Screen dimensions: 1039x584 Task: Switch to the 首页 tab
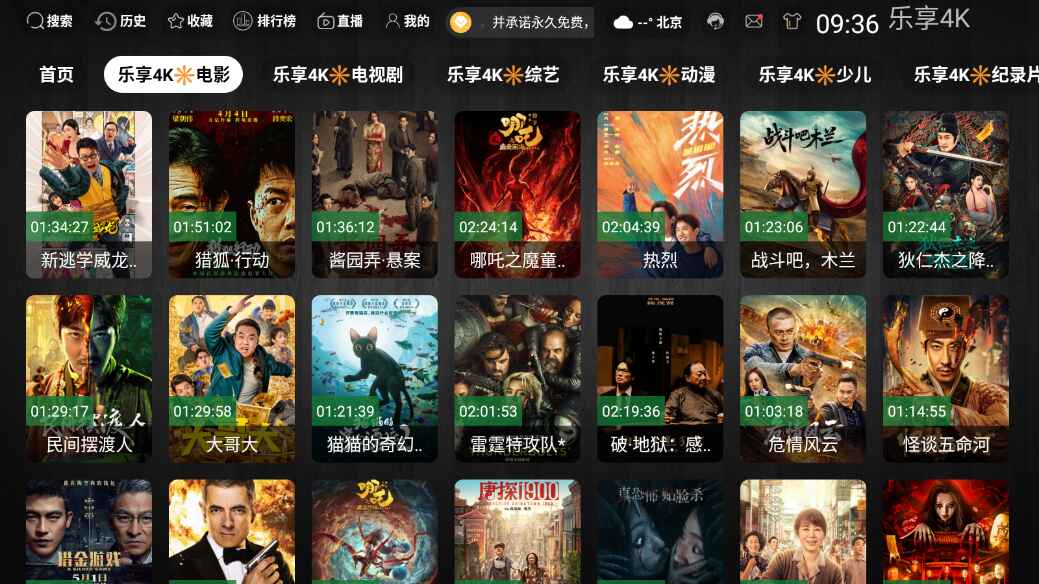pyautogui.click(x=56, y=75)
